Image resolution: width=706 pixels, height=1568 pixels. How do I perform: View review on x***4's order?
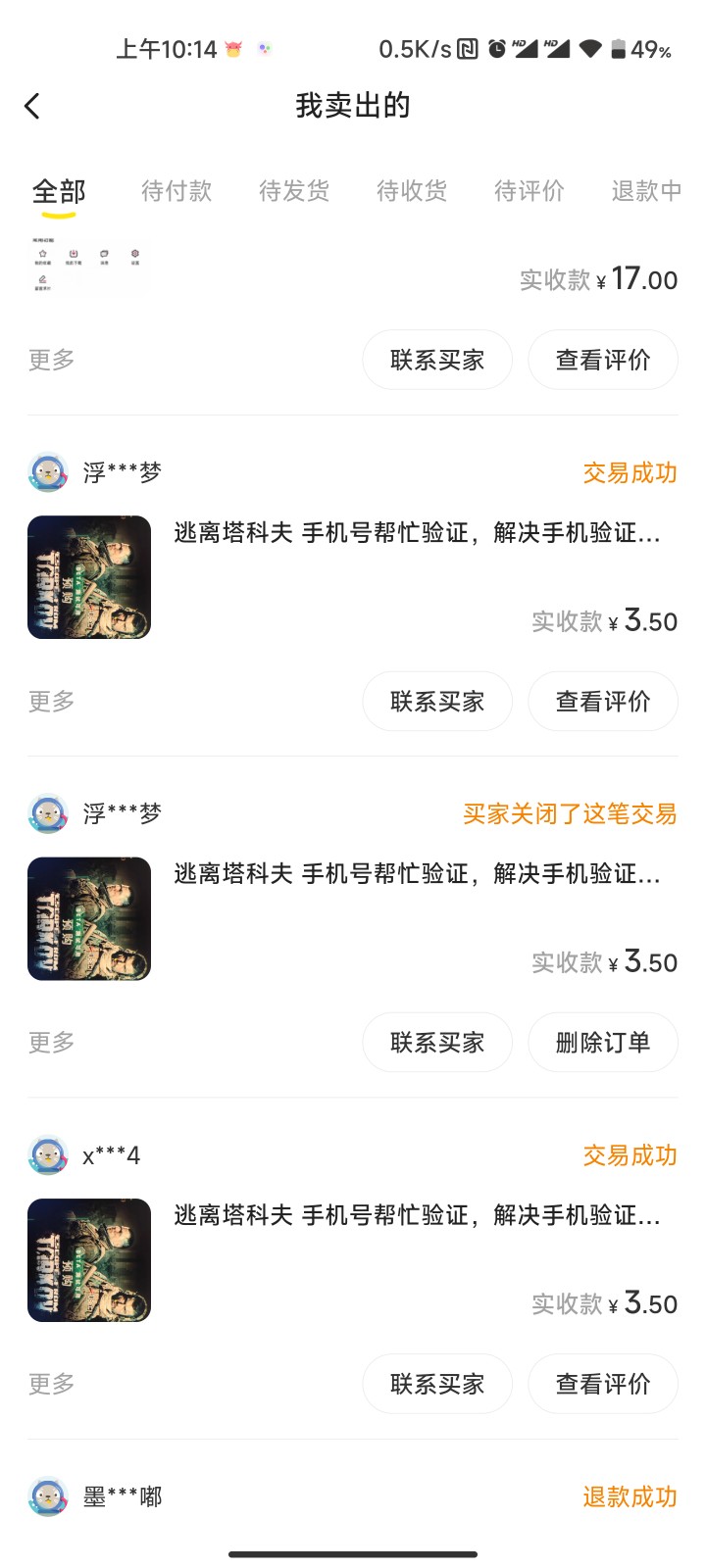pos(603,1384)
